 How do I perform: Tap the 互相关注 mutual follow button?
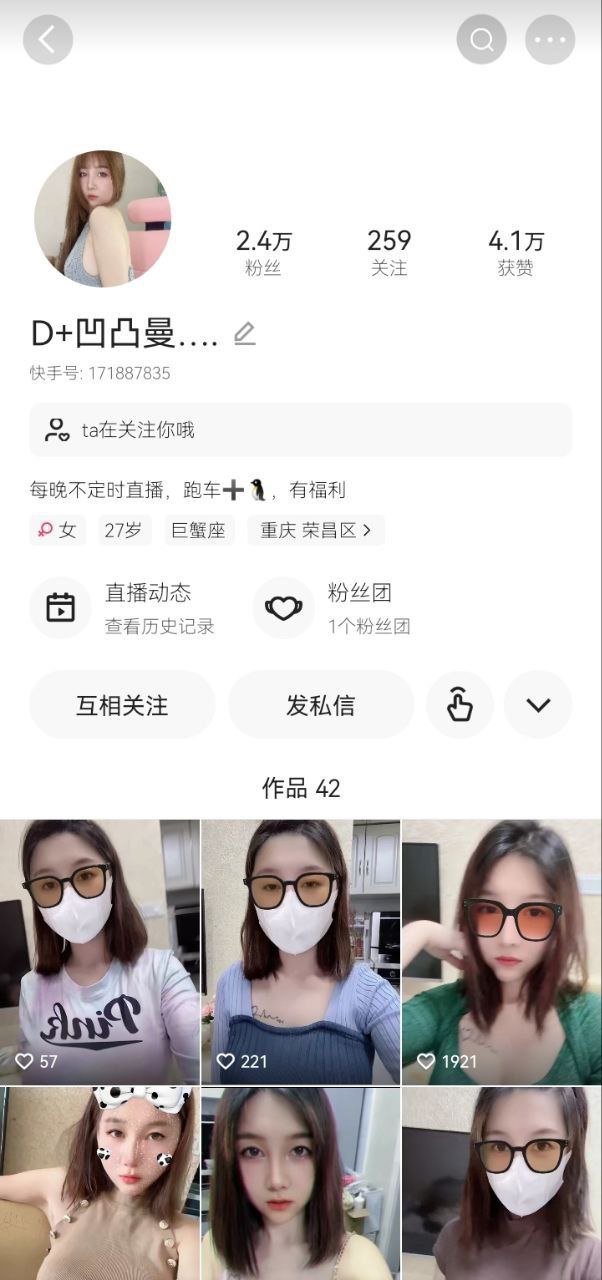pos(122,705)
